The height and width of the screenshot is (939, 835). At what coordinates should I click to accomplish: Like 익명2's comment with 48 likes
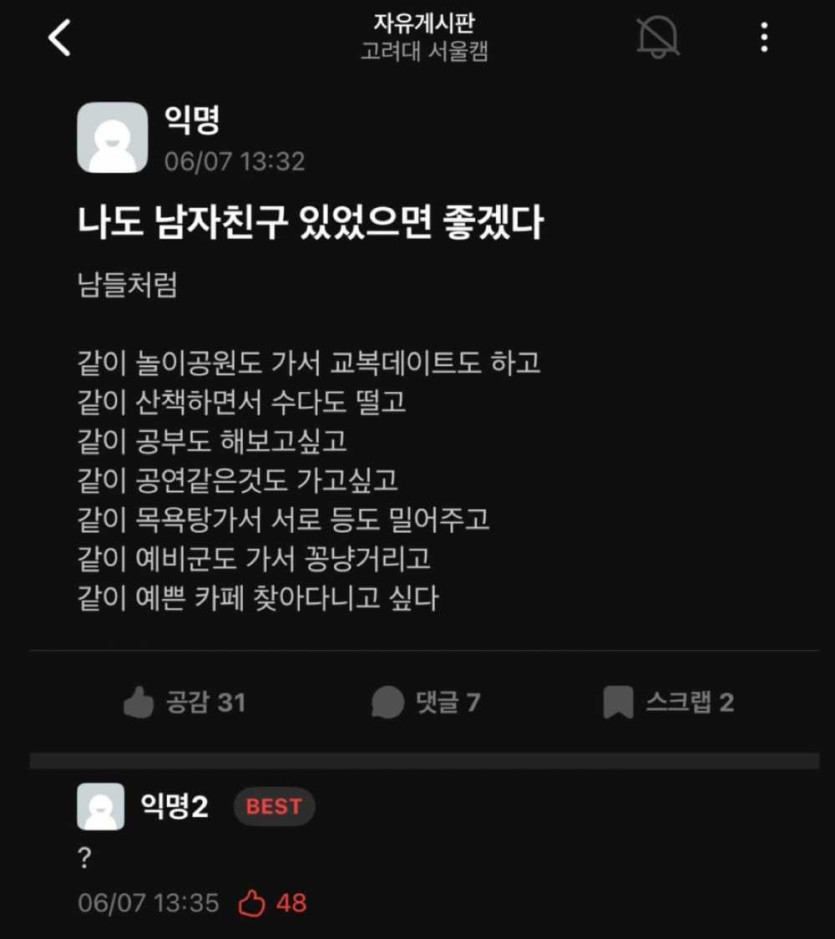pos(253,903)
